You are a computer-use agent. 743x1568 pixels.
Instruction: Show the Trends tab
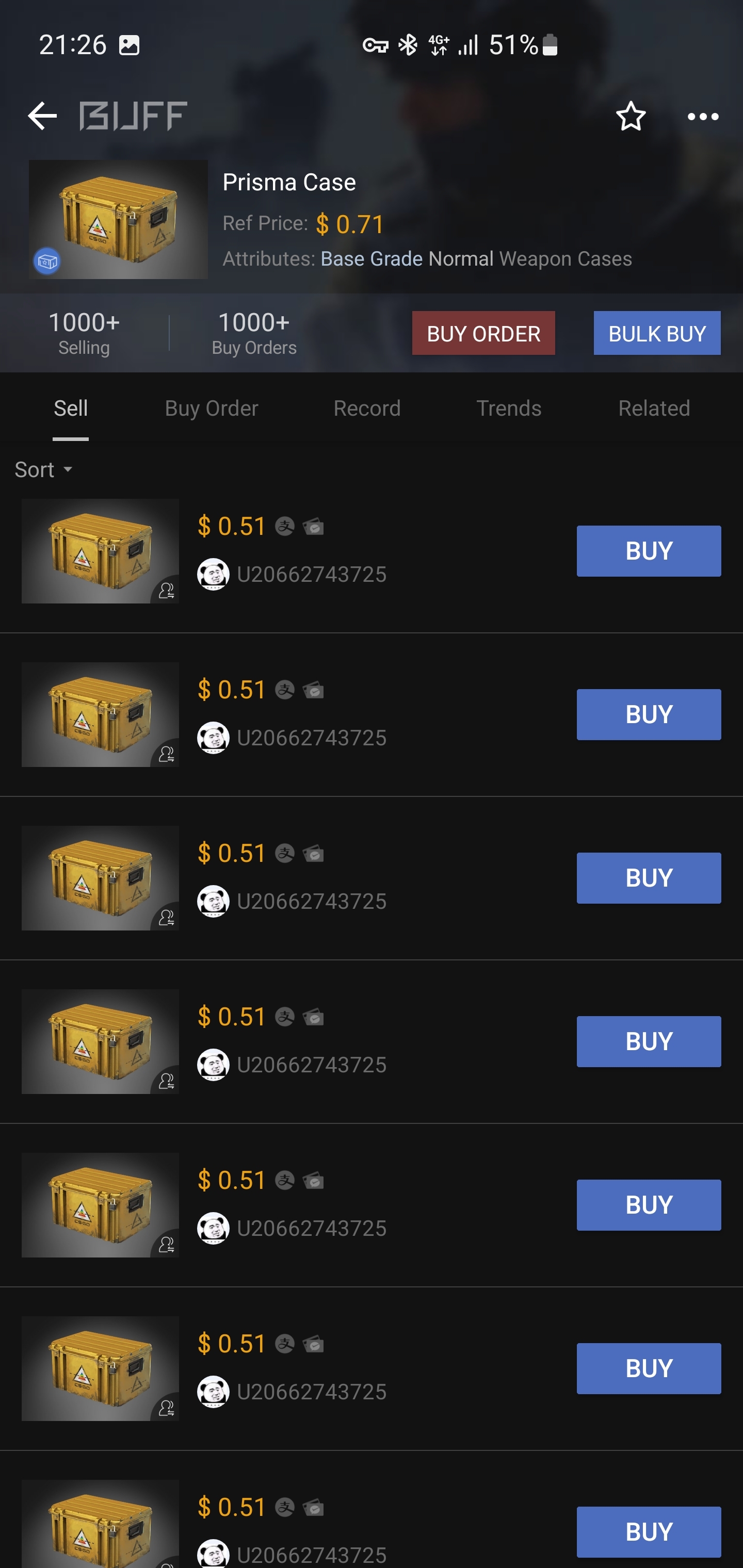point(509,408)
